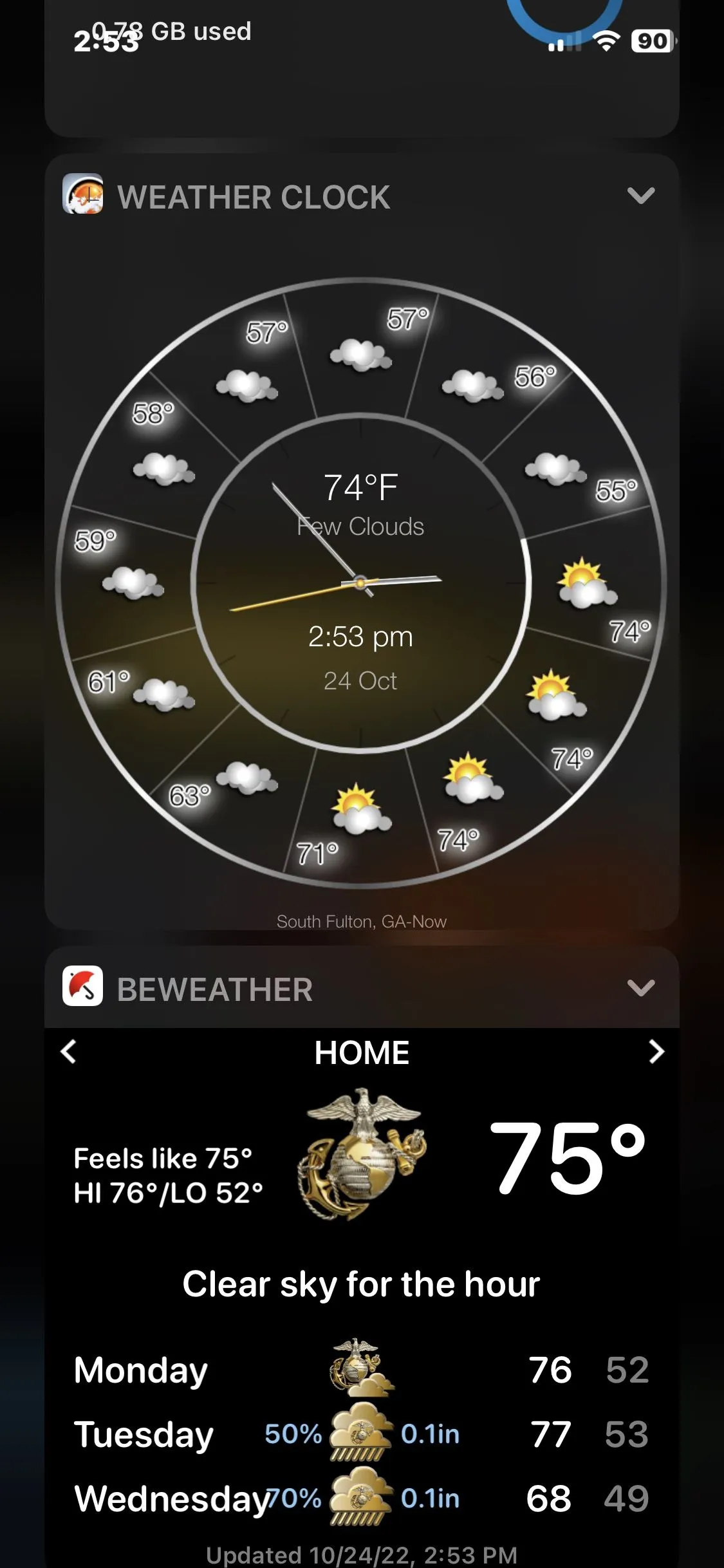Collapse the BeWeather widget chevron
Screen dimensions: 724x1568
pyautogui.click(x=640, y=988)
